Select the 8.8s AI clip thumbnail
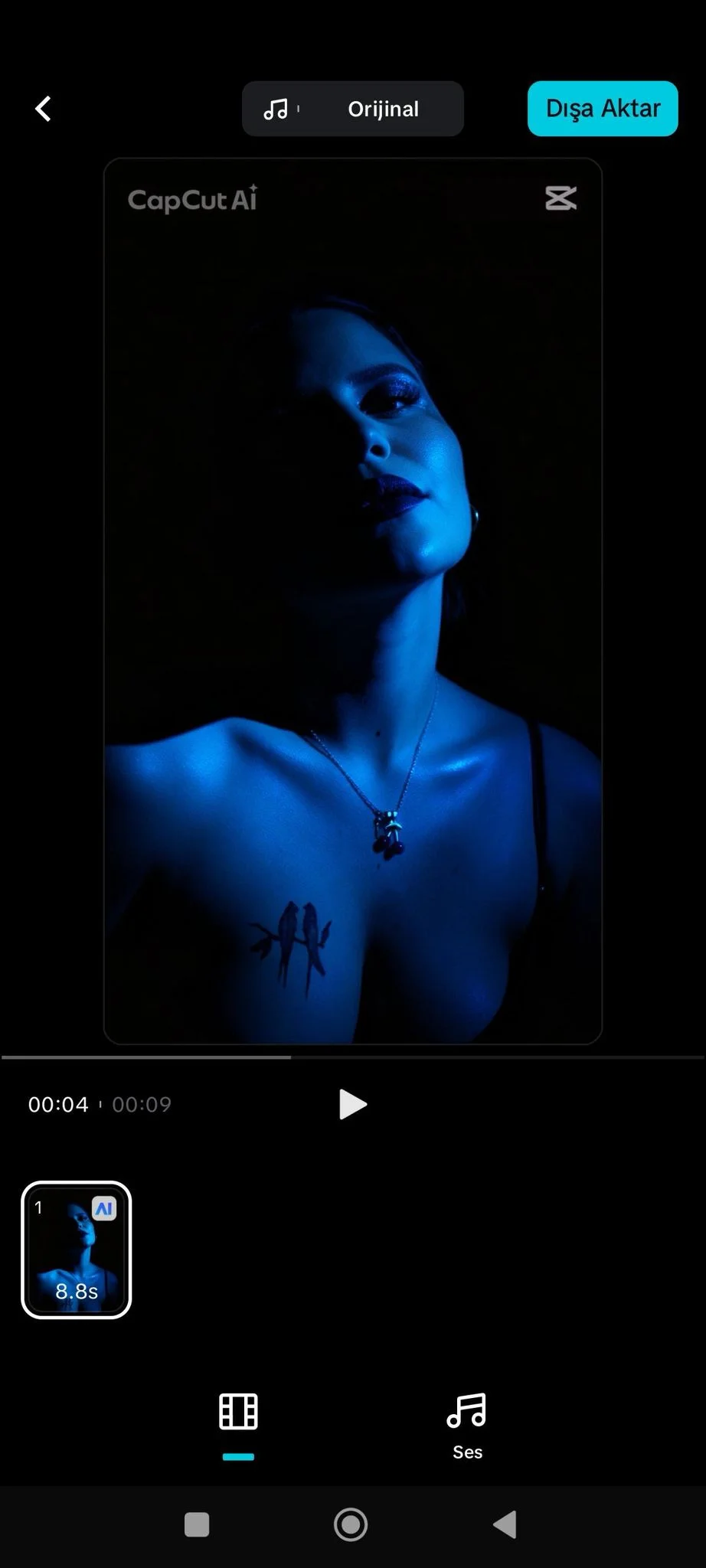This screenshot has width=706, height=1568. click(77, 1249)
